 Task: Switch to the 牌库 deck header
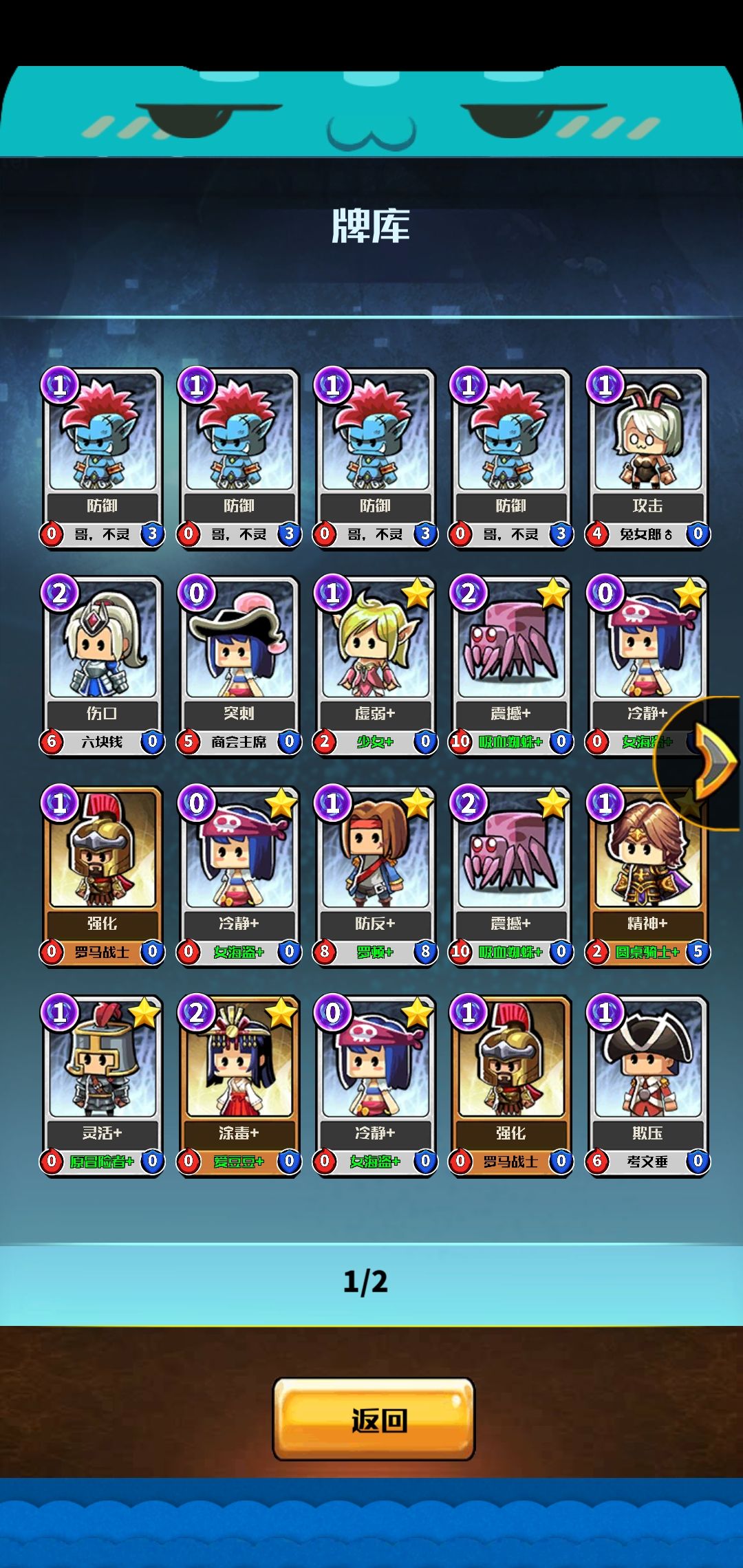[x=371, y=227]
